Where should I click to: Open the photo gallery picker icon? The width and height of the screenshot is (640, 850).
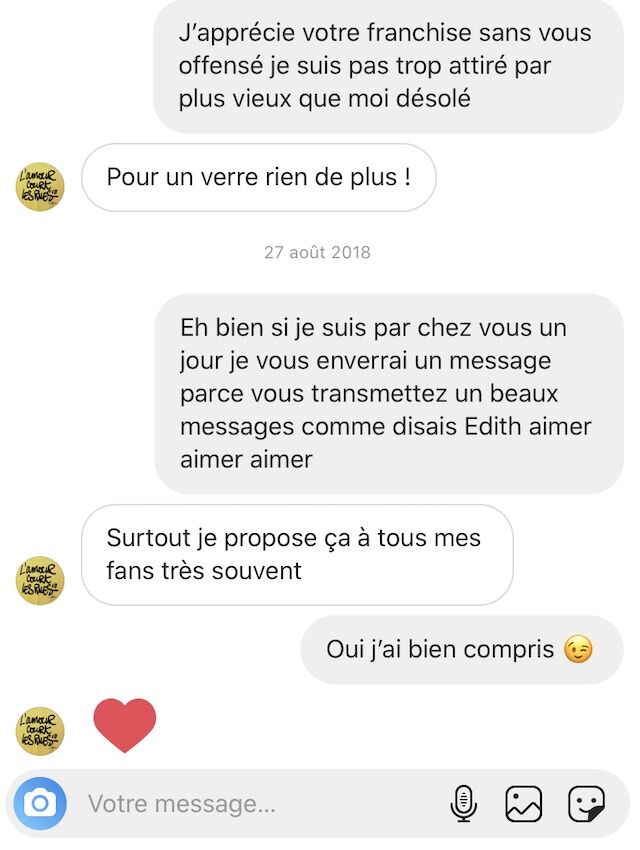click(523, 803)
